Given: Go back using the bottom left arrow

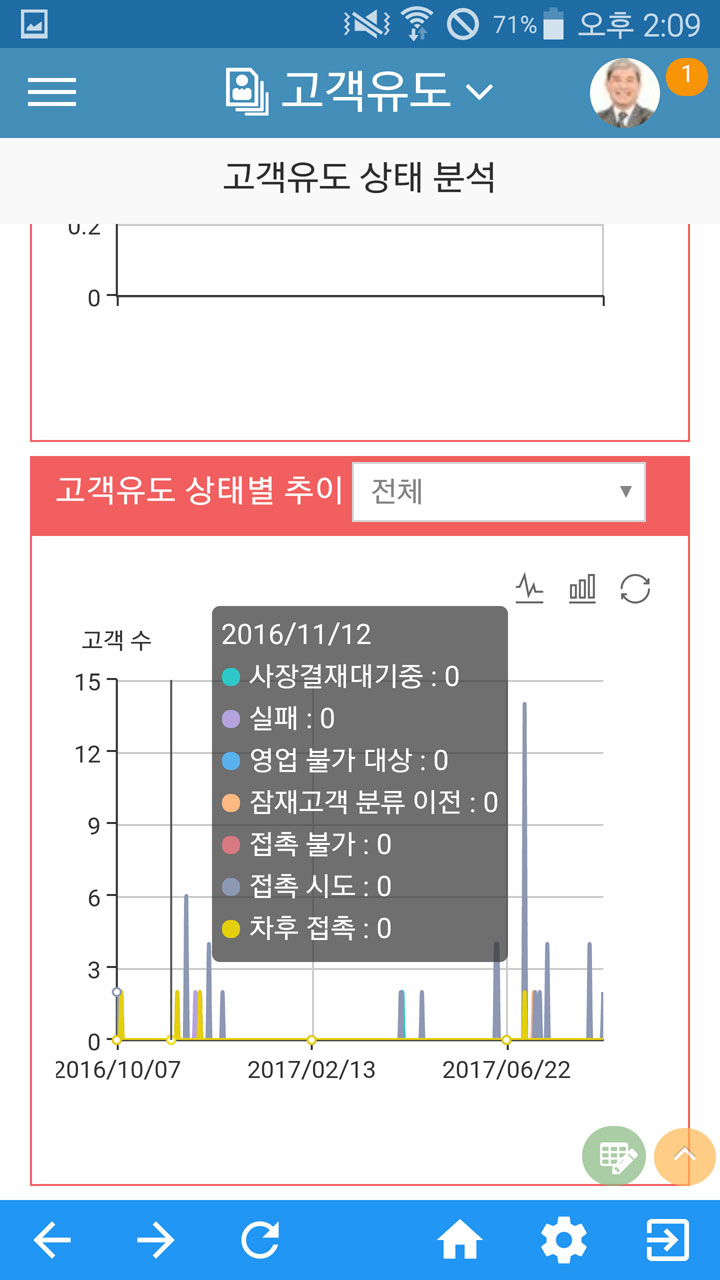Looking at the screenshot, I should [x=52, y=1241].
